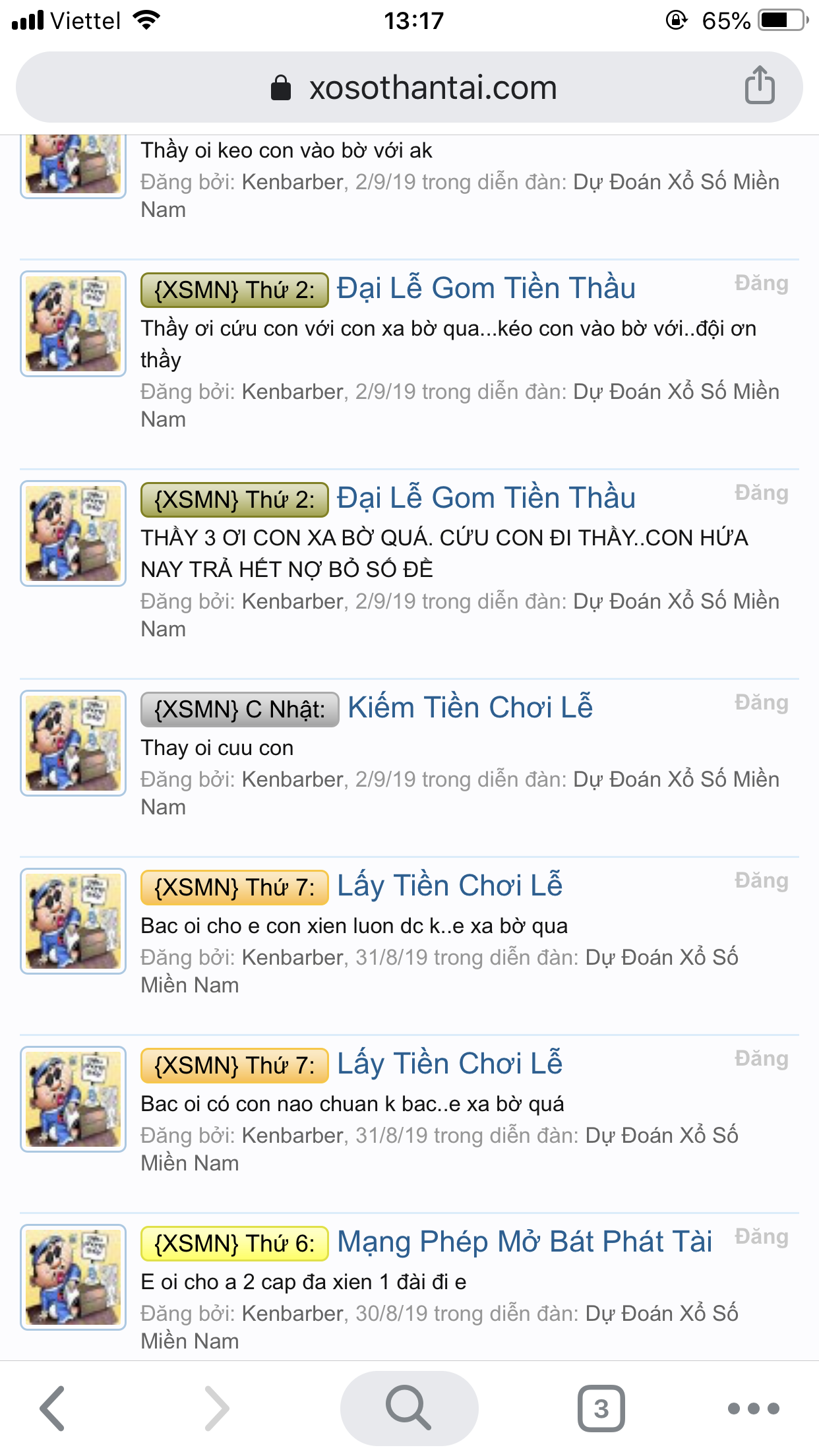Go back to the previous page
This screenshot has width=819, height=1456.
coord(53,1409)
